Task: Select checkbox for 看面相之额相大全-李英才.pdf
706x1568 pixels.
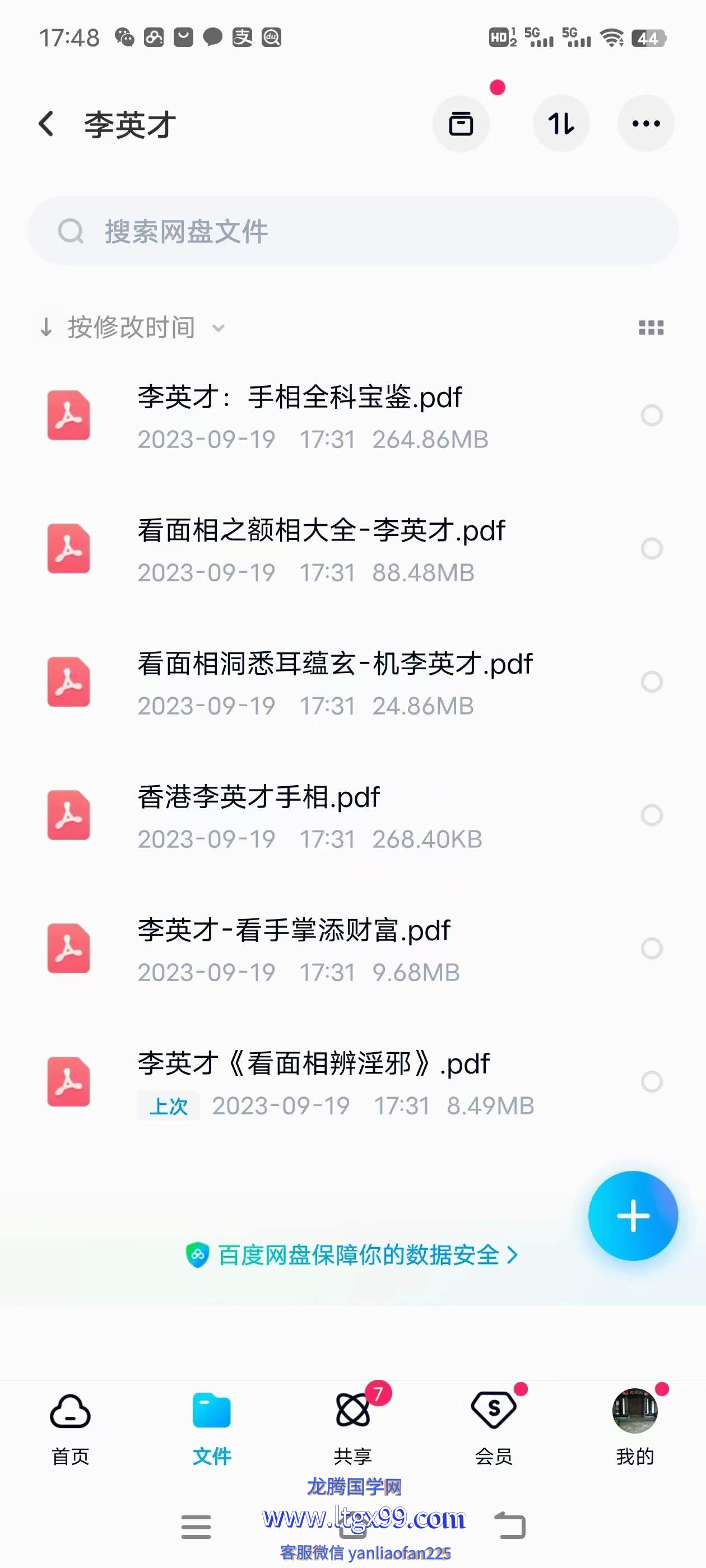Action: pos(652,548)
